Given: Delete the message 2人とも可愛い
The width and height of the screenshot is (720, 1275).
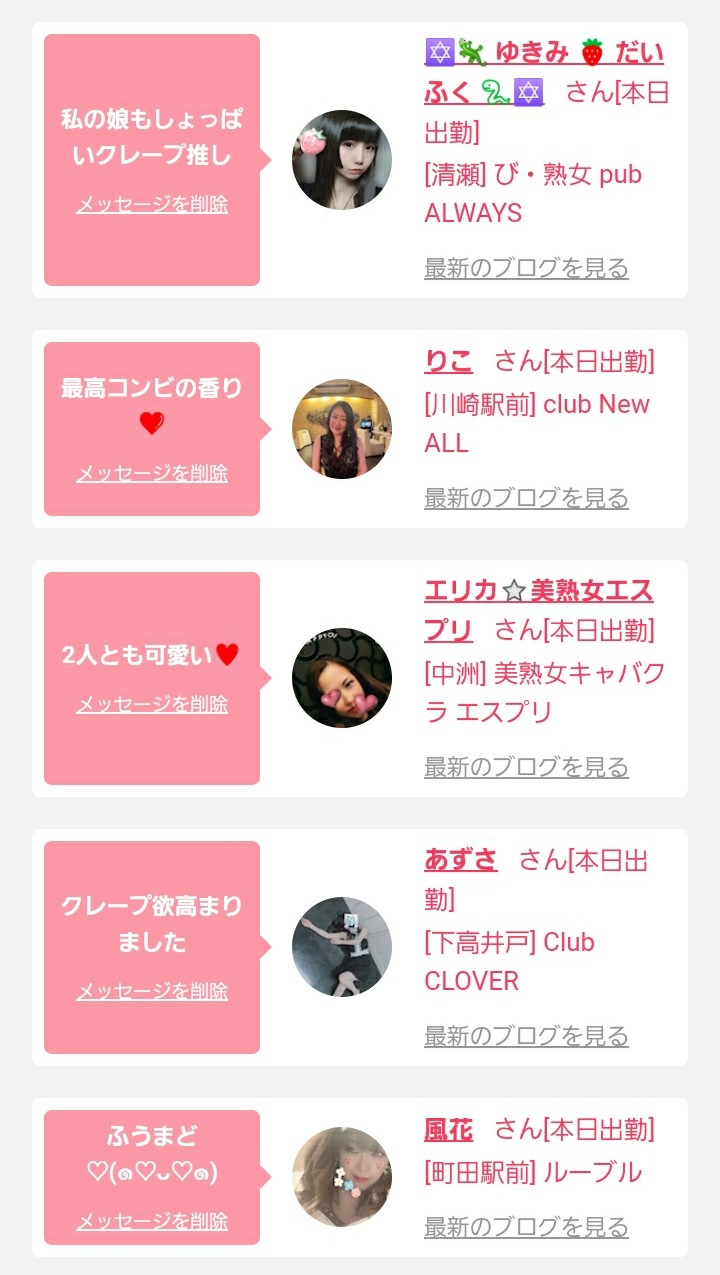Looking at the screenshot, I should tap(152, 704).
